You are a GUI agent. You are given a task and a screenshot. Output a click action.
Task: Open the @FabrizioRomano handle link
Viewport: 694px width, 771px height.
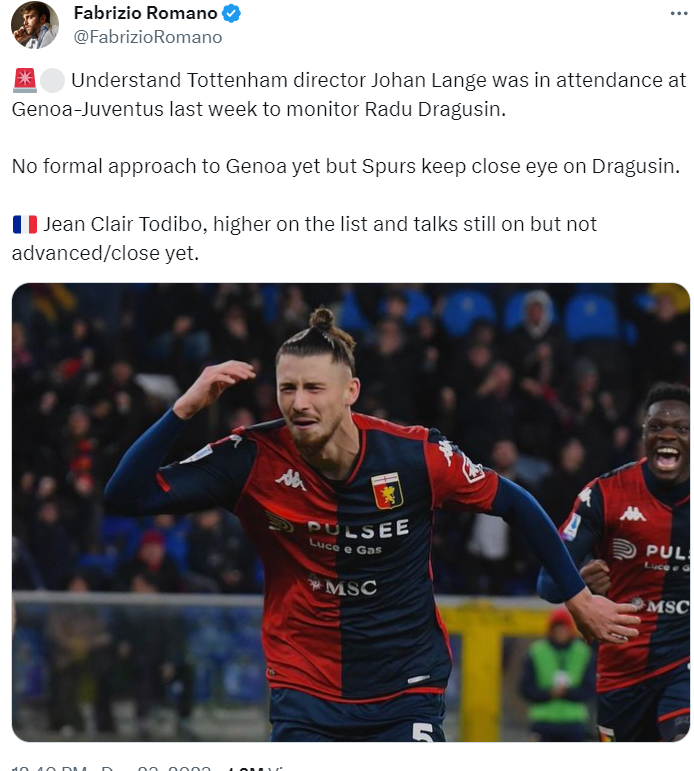pos(148,37)
